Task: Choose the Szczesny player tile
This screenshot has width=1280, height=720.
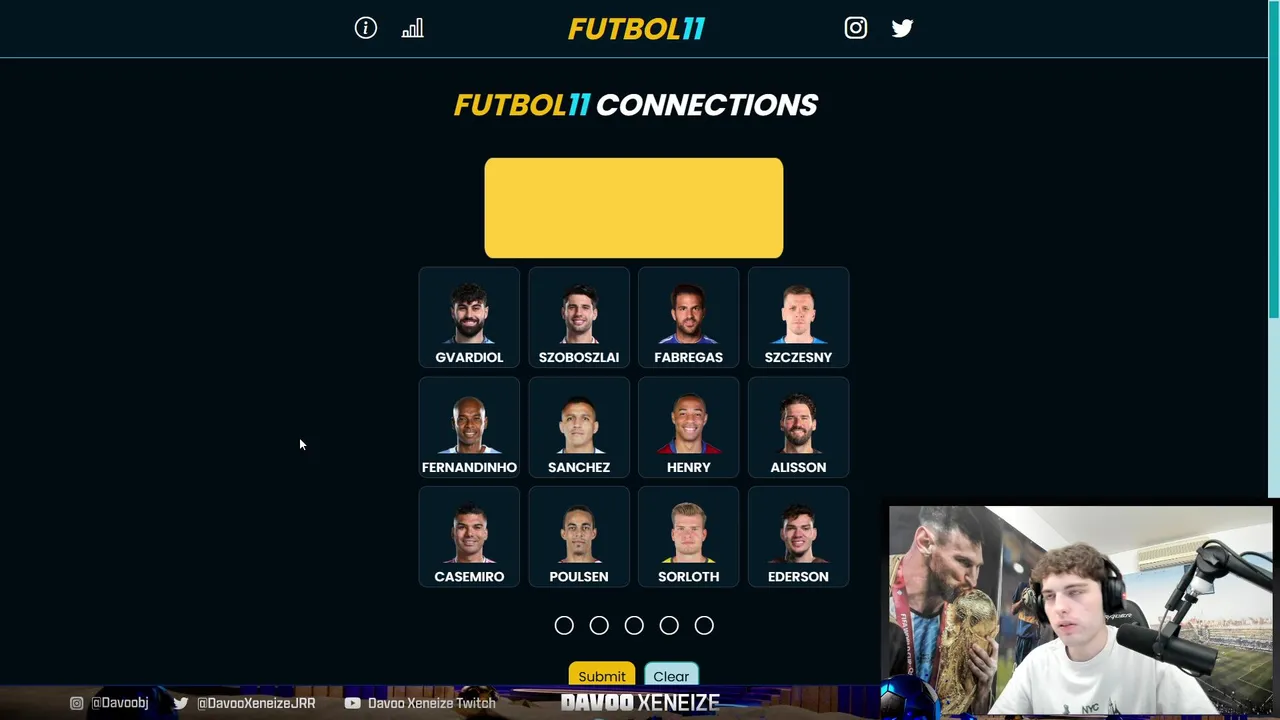Action: coord(798,318)
